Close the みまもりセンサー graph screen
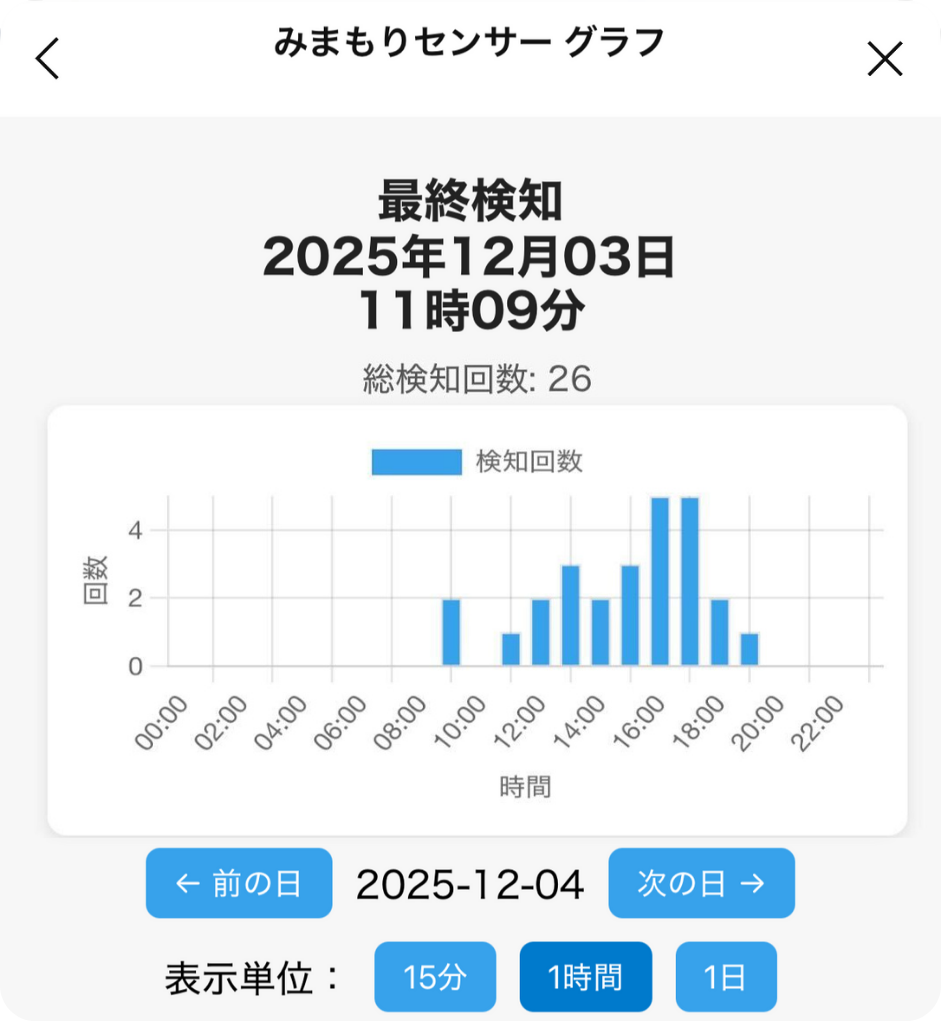The height and width of the screenshot is (1022, 941). pos(884,58)
